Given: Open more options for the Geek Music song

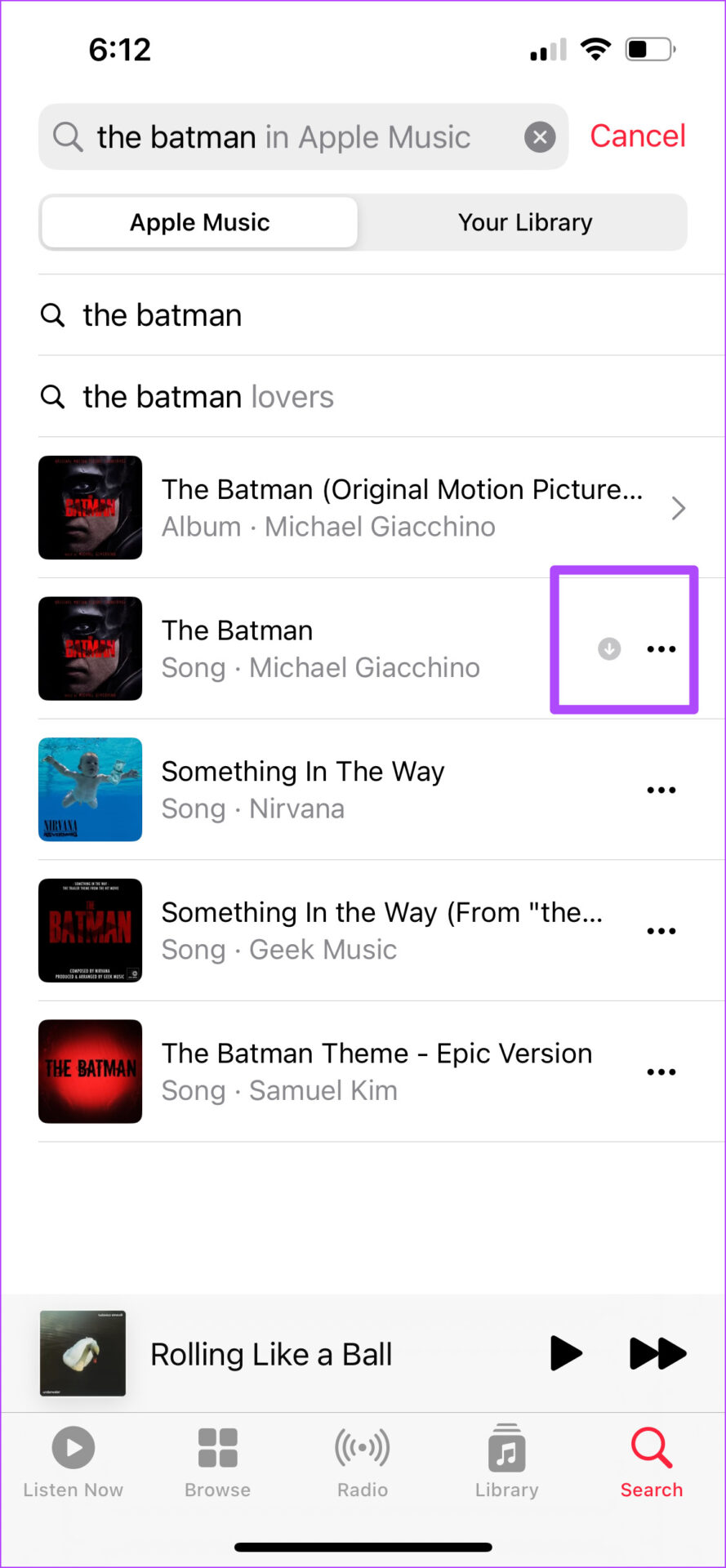Looking at the screenshot, I should pos(661,931).
